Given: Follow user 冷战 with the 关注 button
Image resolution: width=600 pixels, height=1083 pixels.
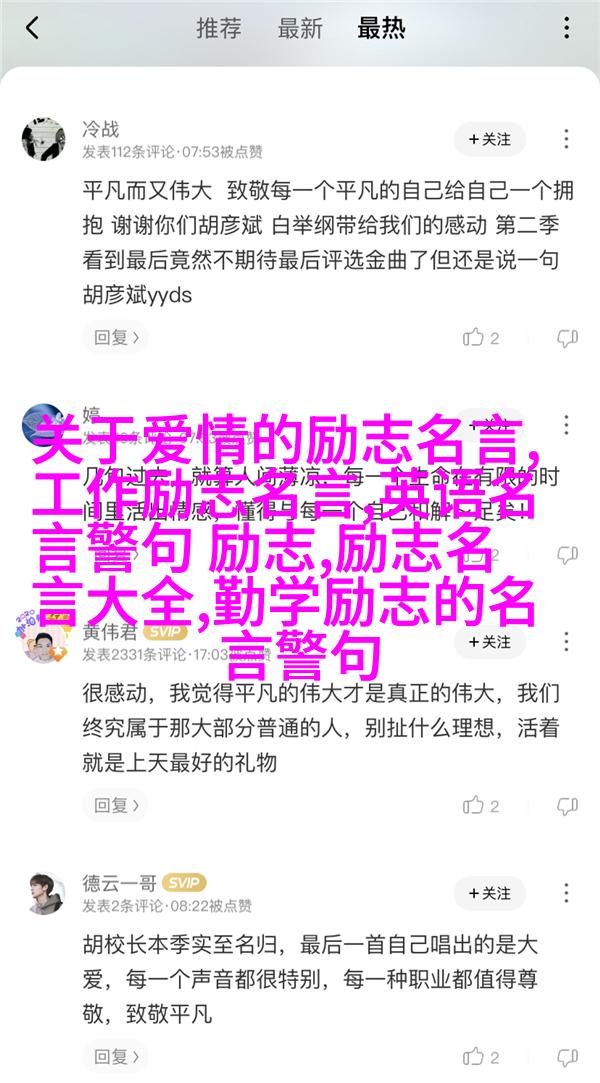Looking at the screenshot, I should (x=491, y=140).
